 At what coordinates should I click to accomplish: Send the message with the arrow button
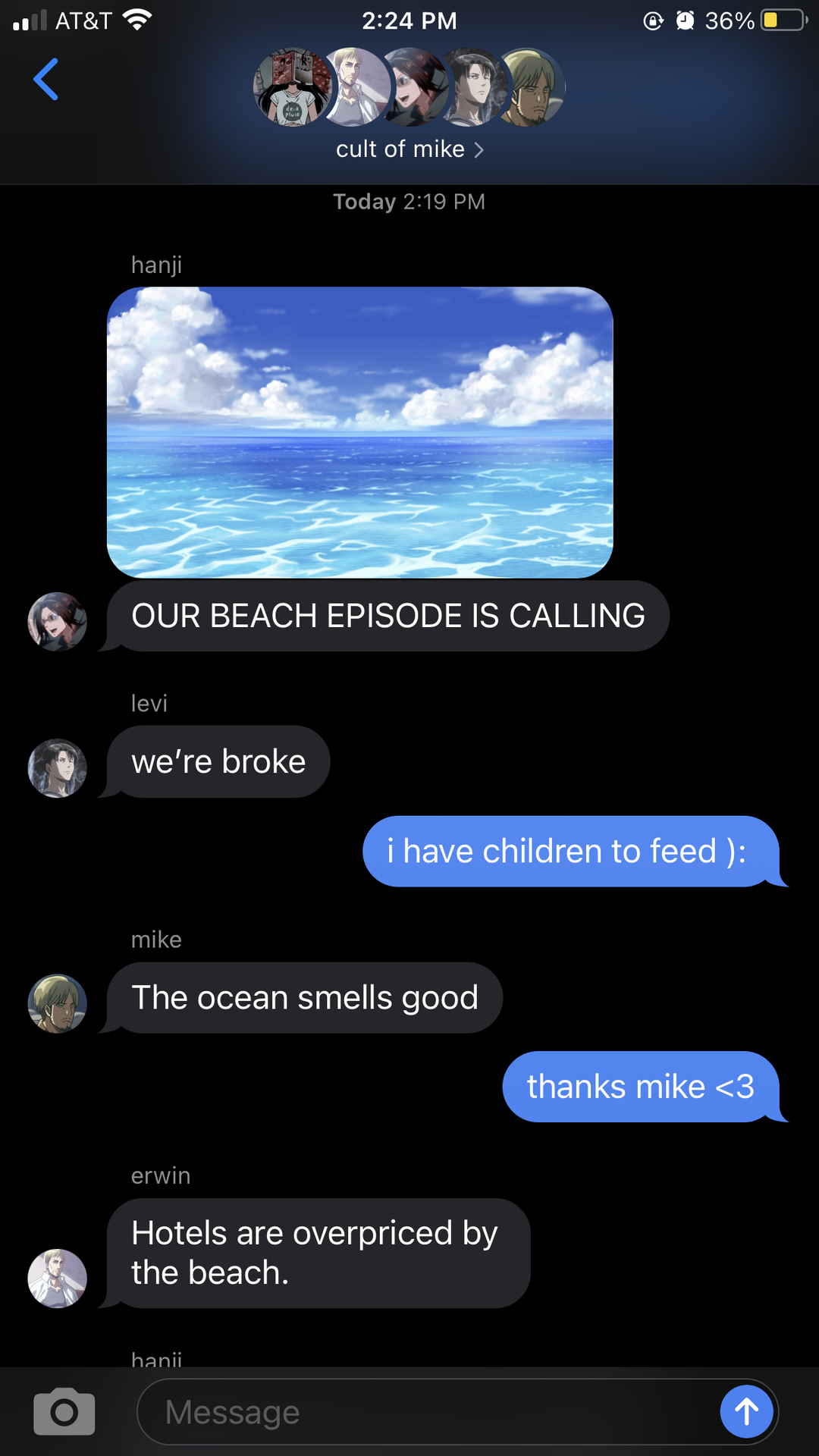point(746,1412)
